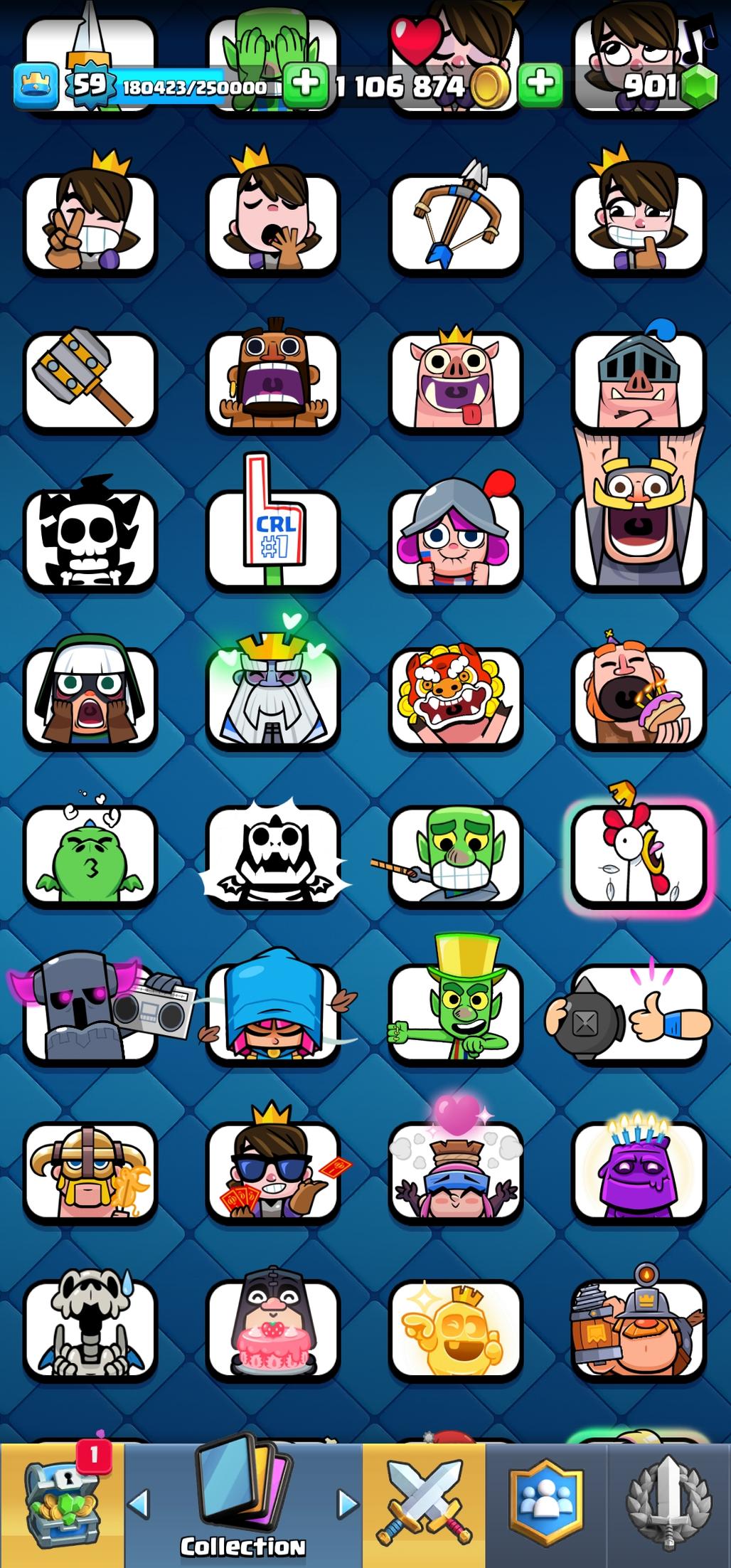Viewport: 731px width, 1568px height.
Task: Choose the golden king pointing emote
Action: coord(455,1328)
